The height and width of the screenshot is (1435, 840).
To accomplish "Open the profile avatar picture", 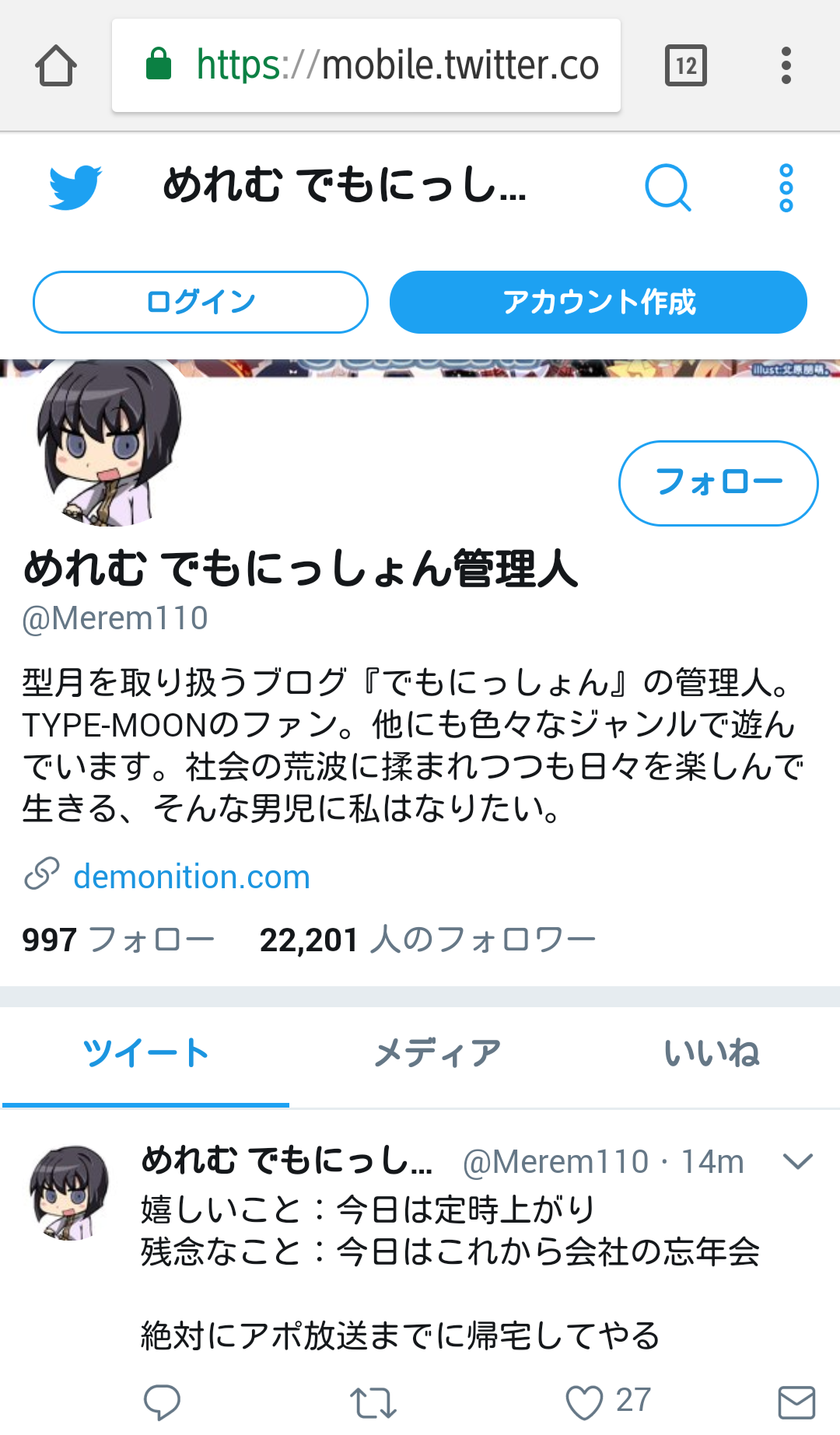I will coord(108,440).
